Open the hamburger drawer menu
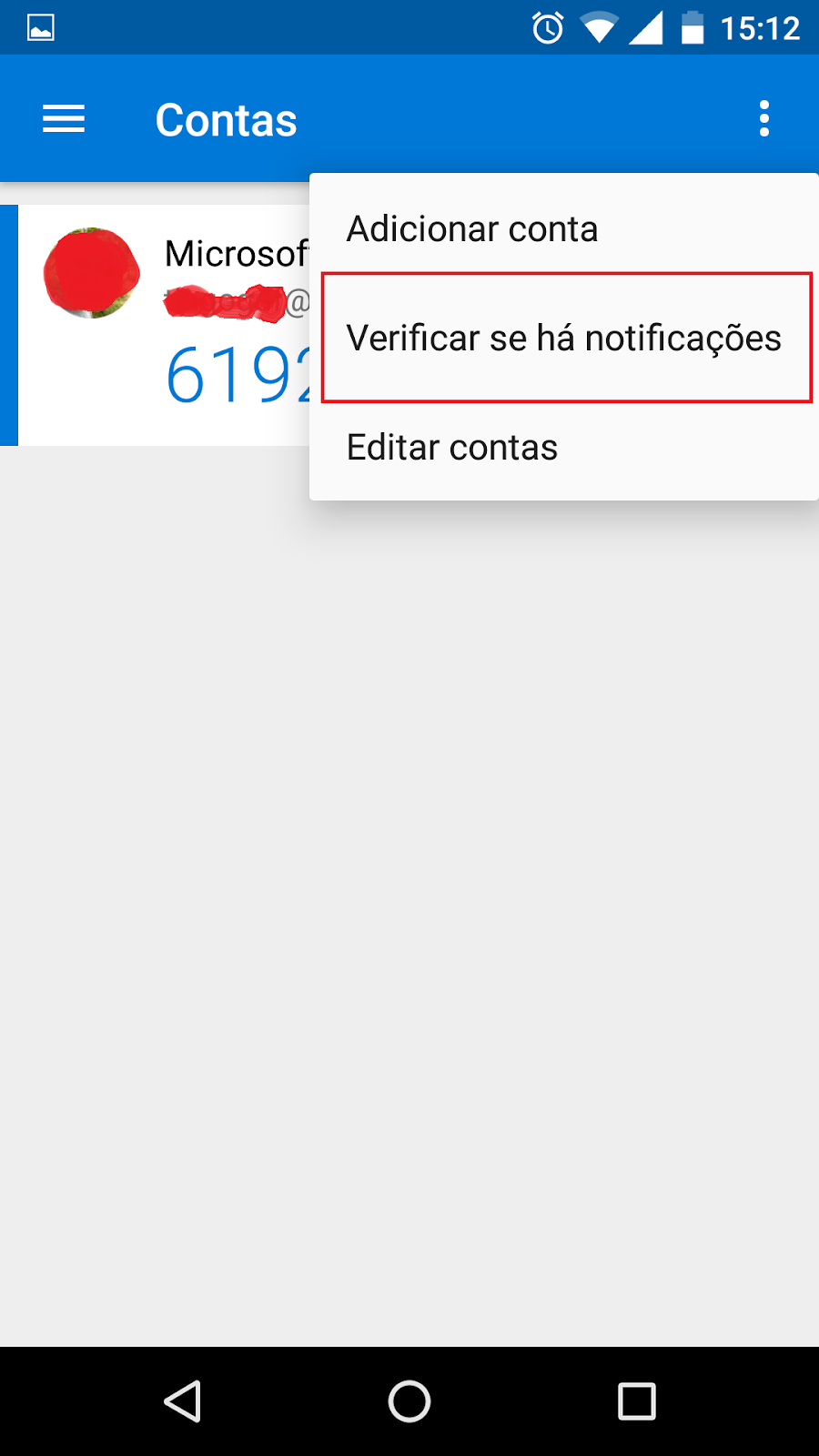This screenshot has width=819, height=1456. pyautogui.click(x=64, y=119)
